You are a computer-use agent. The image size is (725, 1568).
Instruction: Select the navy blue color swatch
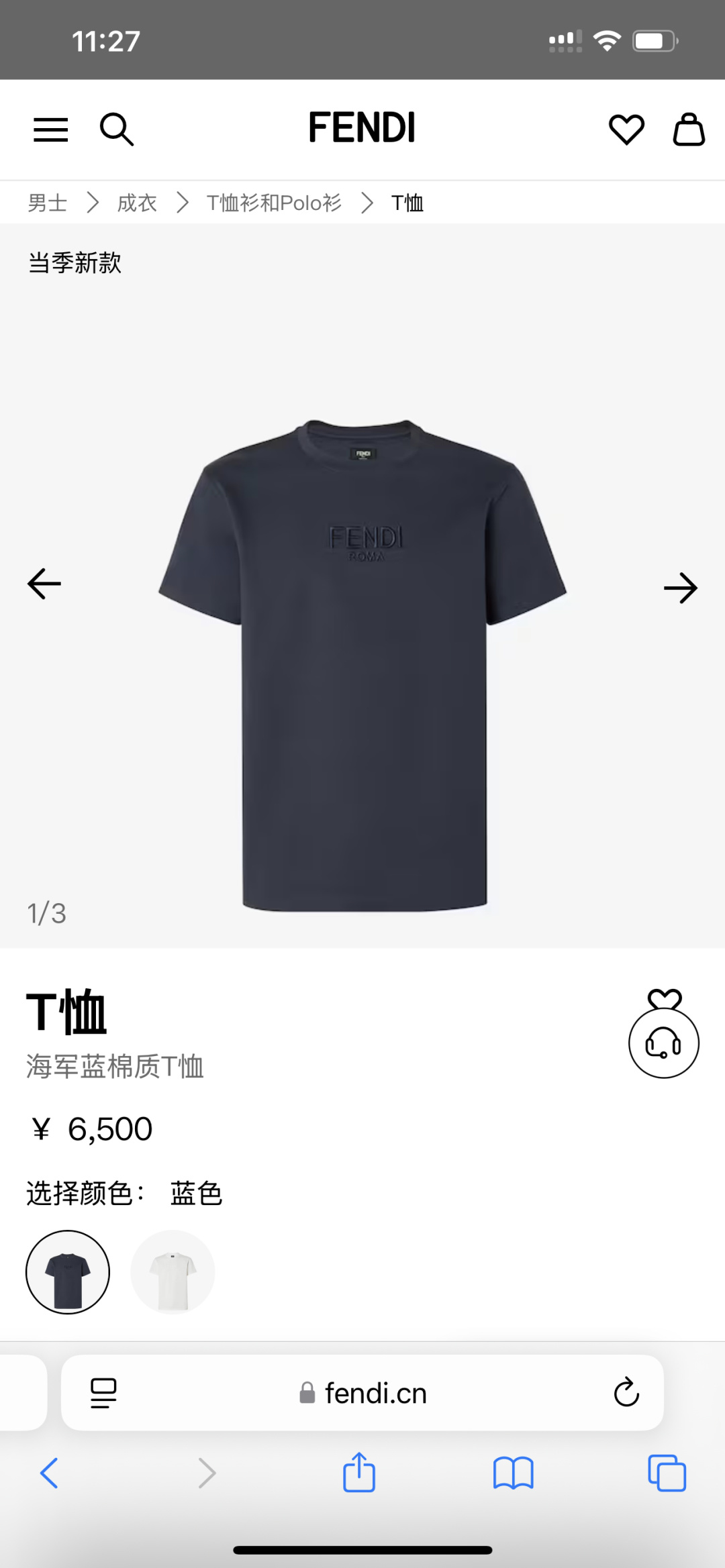(x=68, y=1272)
